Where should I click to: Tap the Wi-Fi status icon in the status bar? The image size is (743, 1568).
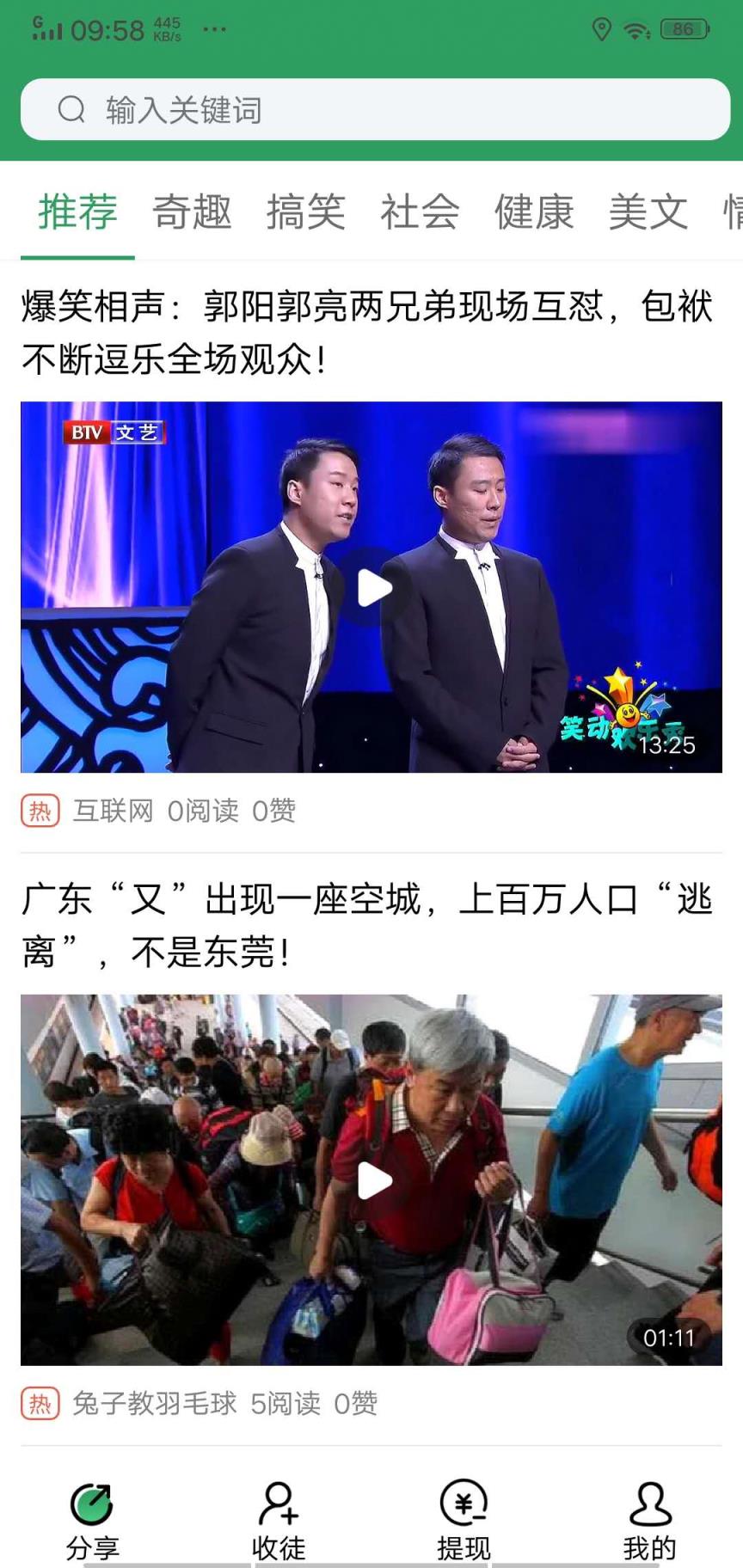635,28
